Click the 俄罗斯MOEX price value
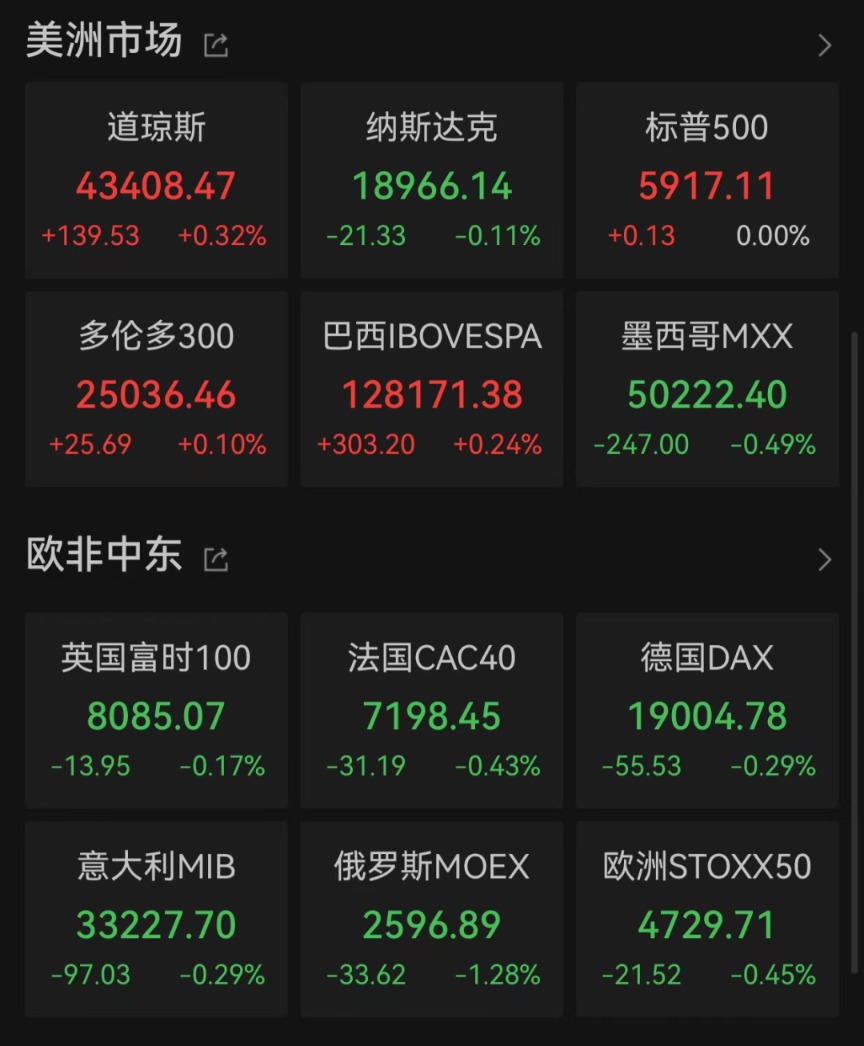This screenshot has width=864, height=1046. point(431,925)
